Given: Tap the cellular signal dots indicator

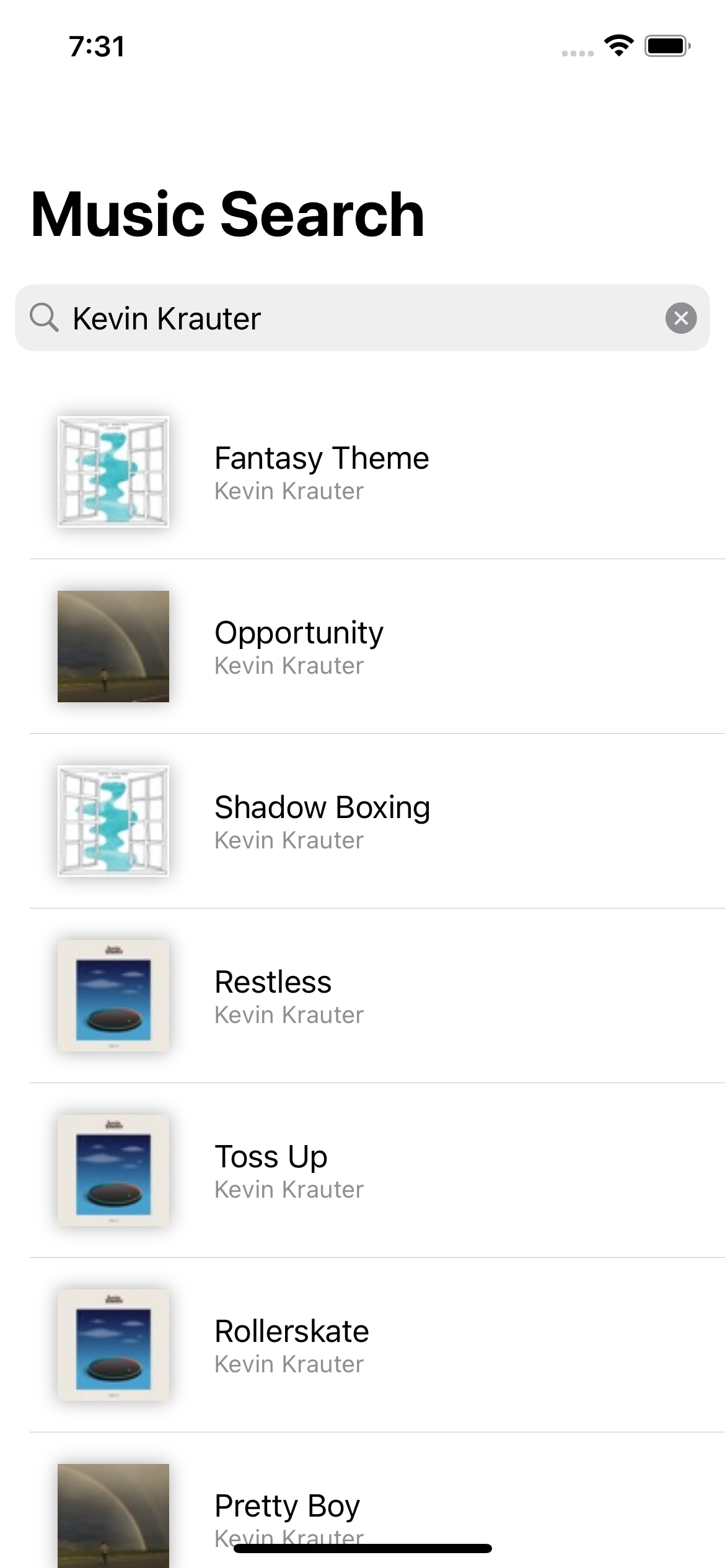Looking at the screenshot, I should click(x=576, y=53).
